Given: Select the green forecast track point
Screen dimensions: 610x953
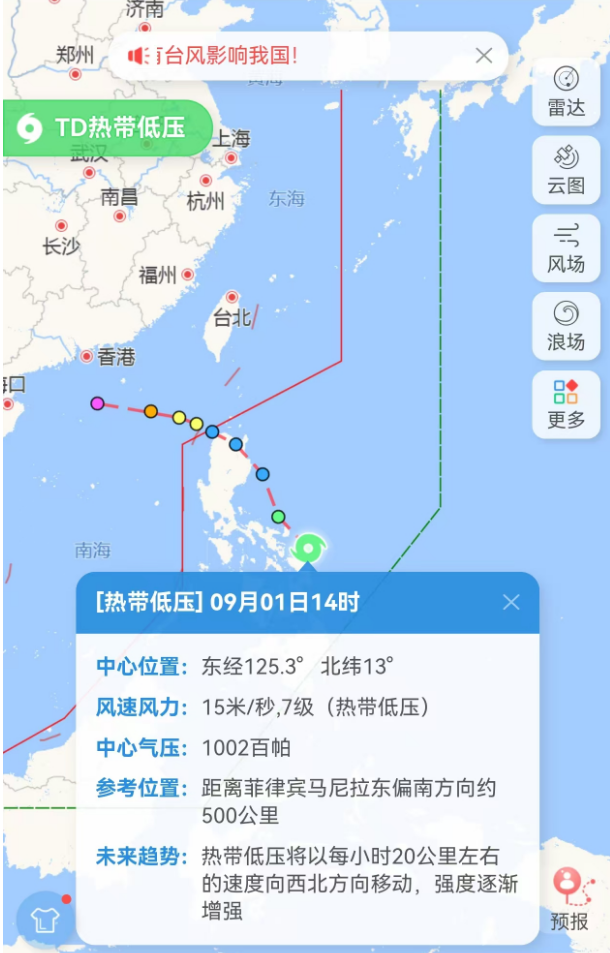Looking at the screenshot, I should point(279,516).
